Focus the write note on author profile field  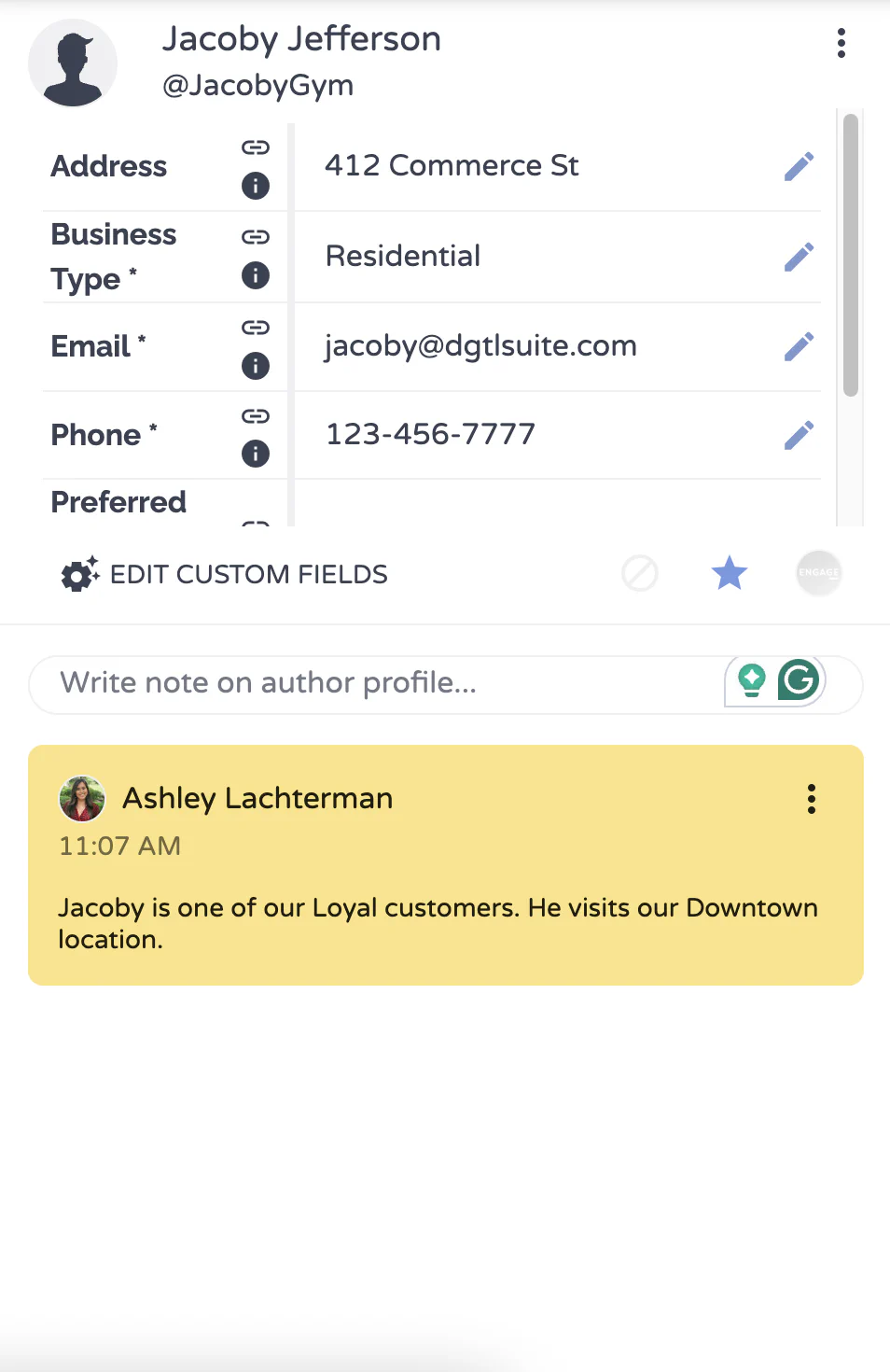[x=373, y=684]
